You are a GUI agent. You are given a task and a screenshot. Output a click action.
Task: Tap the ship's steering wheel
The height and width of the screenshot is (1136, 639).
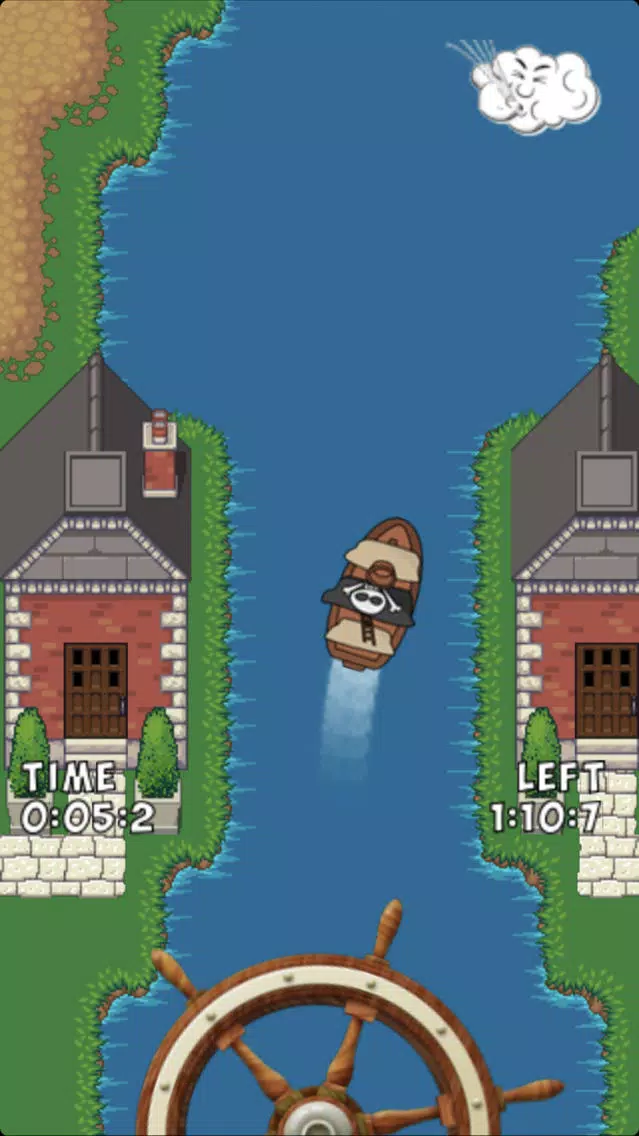pyautogui.click(x=318, y=1050)
